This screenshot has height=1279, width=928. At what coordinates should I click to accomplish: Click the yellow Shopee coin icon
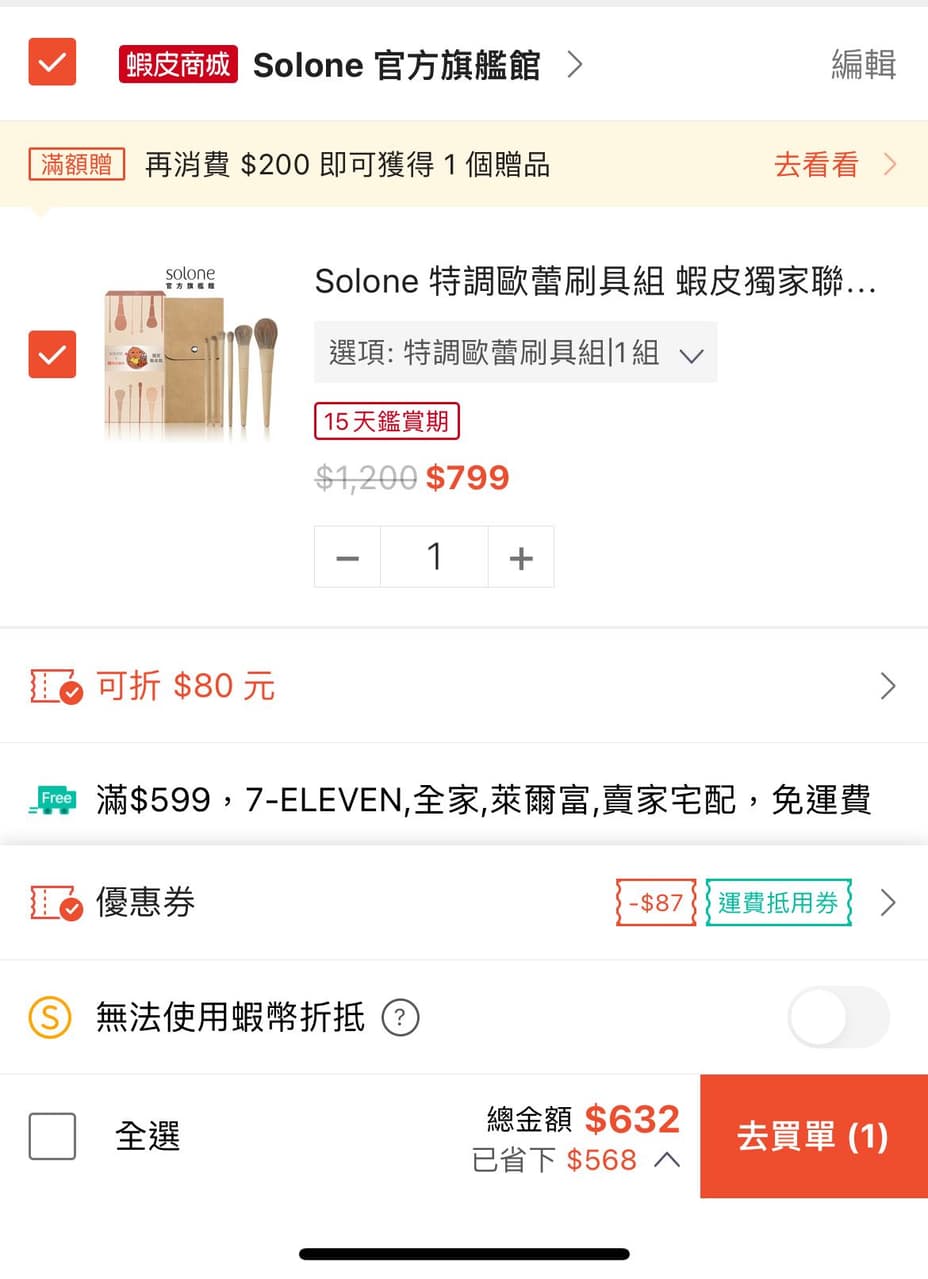tap(47, 1017)
